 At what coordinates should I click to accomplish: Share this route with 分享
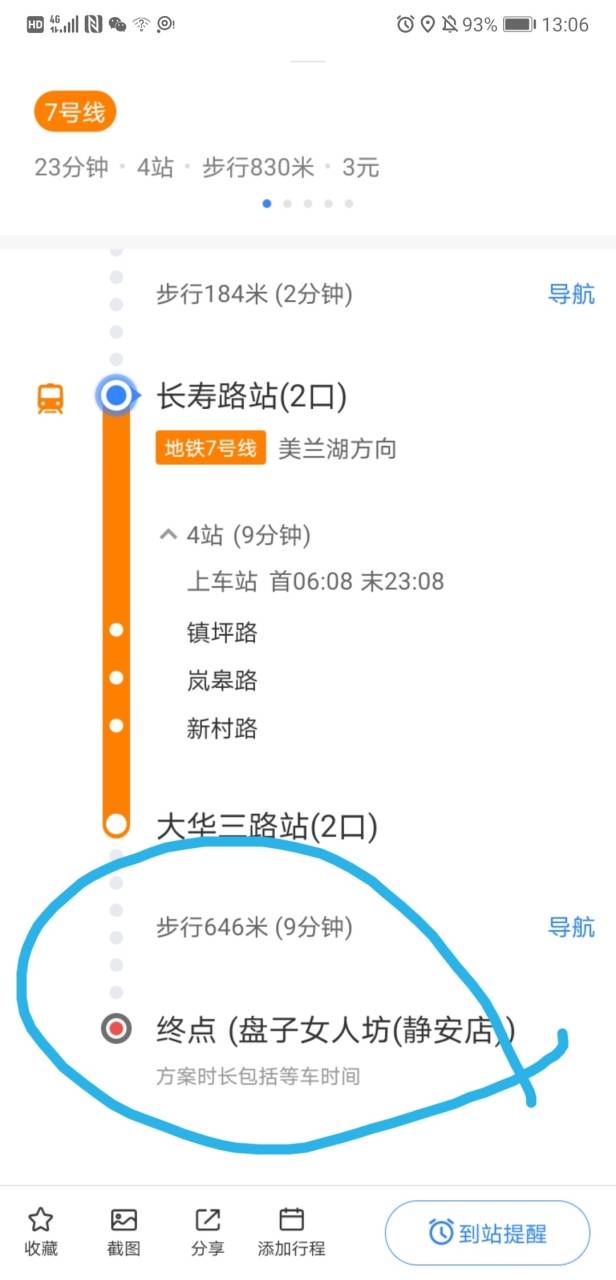(x=208, y=1232)
